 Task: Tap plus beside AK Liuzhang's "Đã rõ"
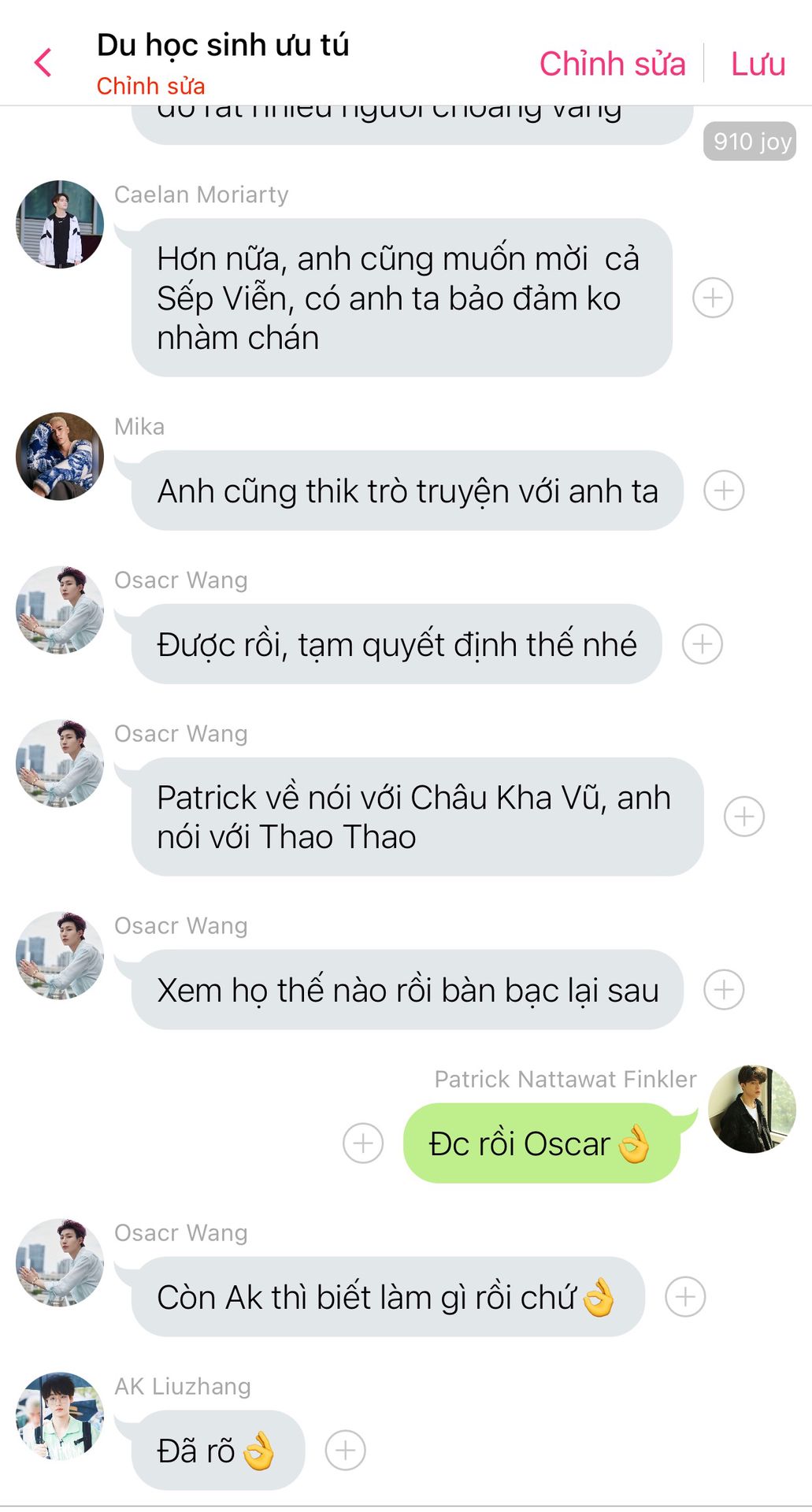[345, 1451]
